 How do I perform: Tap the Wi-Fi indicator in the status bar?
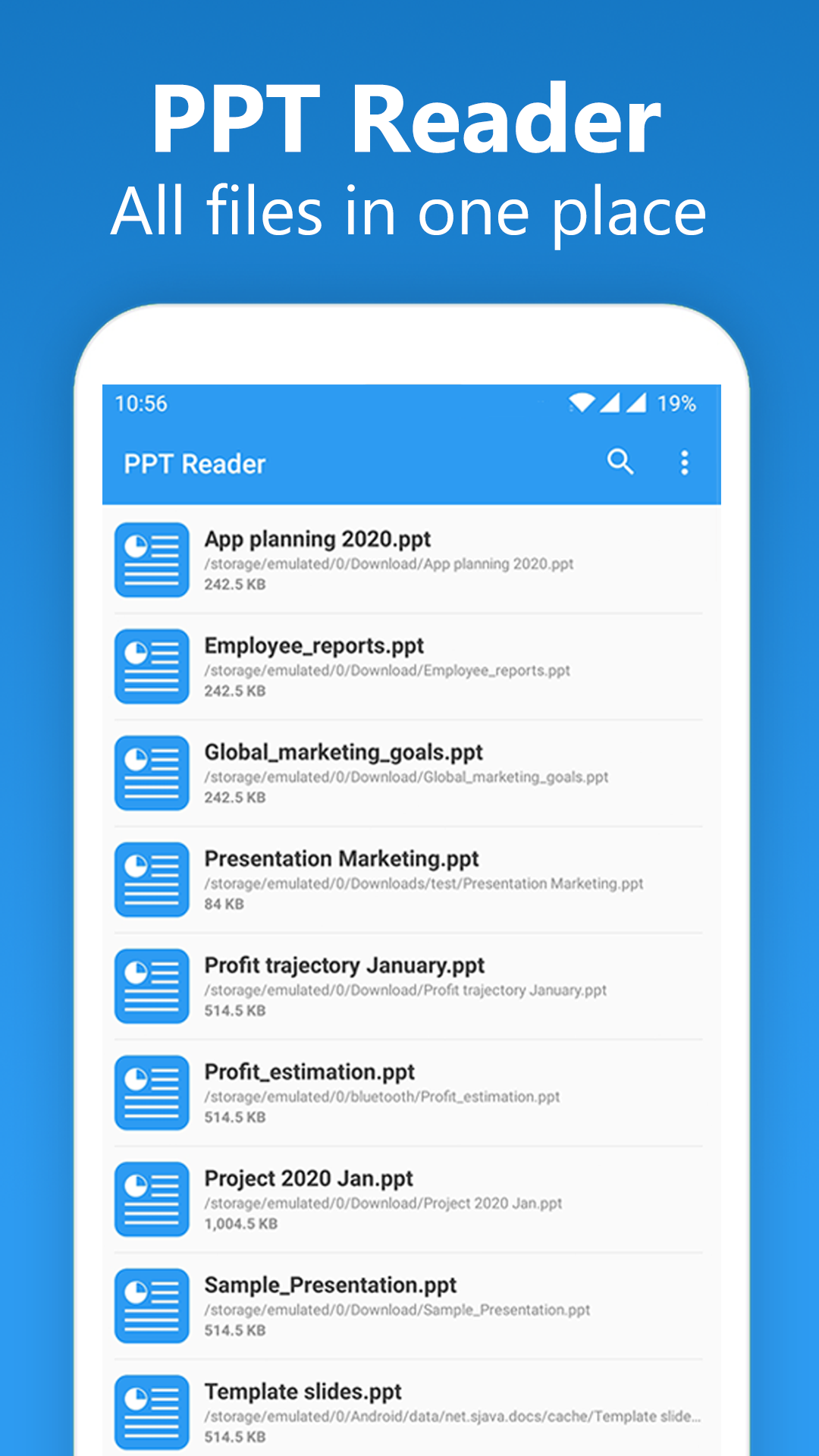(580, 404)
